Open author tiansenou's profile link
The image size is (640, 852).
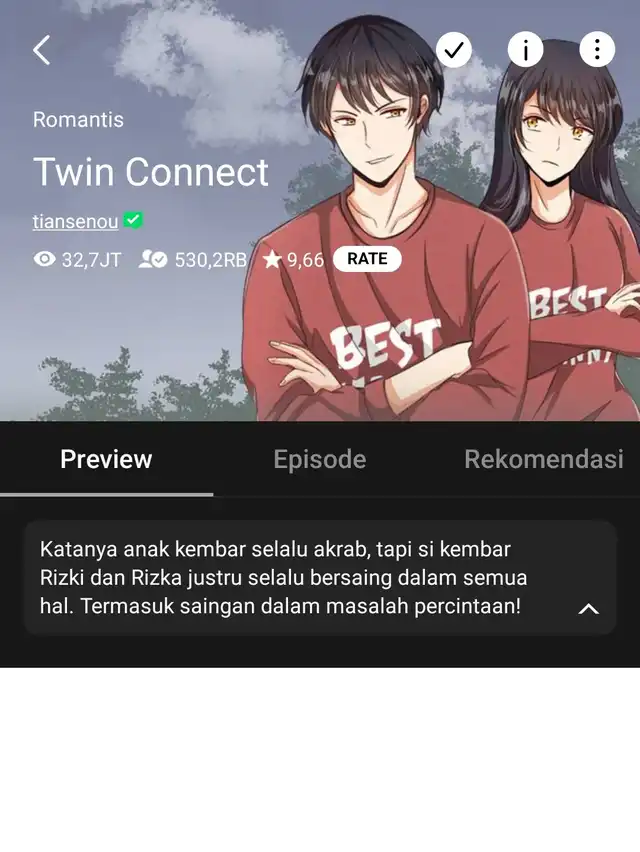[x=75, y=222]
